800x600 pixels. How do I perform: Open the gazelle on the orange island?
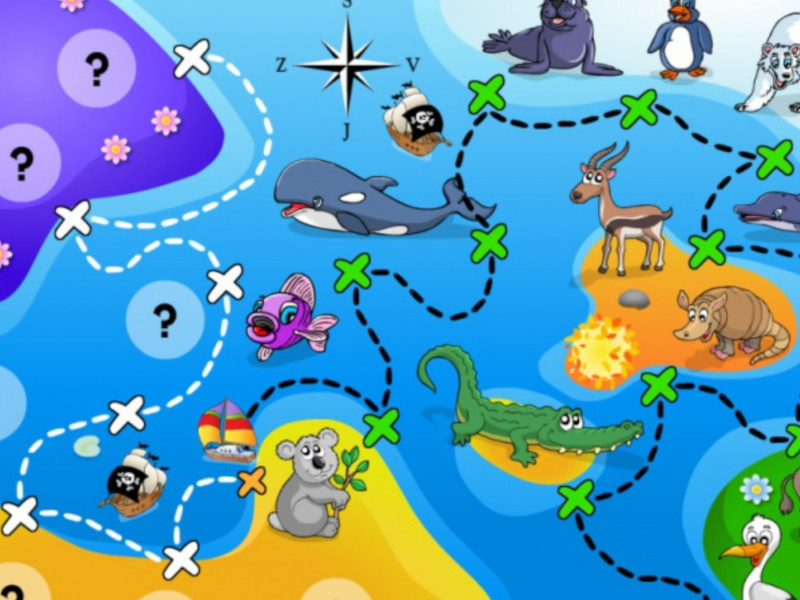(x=618, y=215)
